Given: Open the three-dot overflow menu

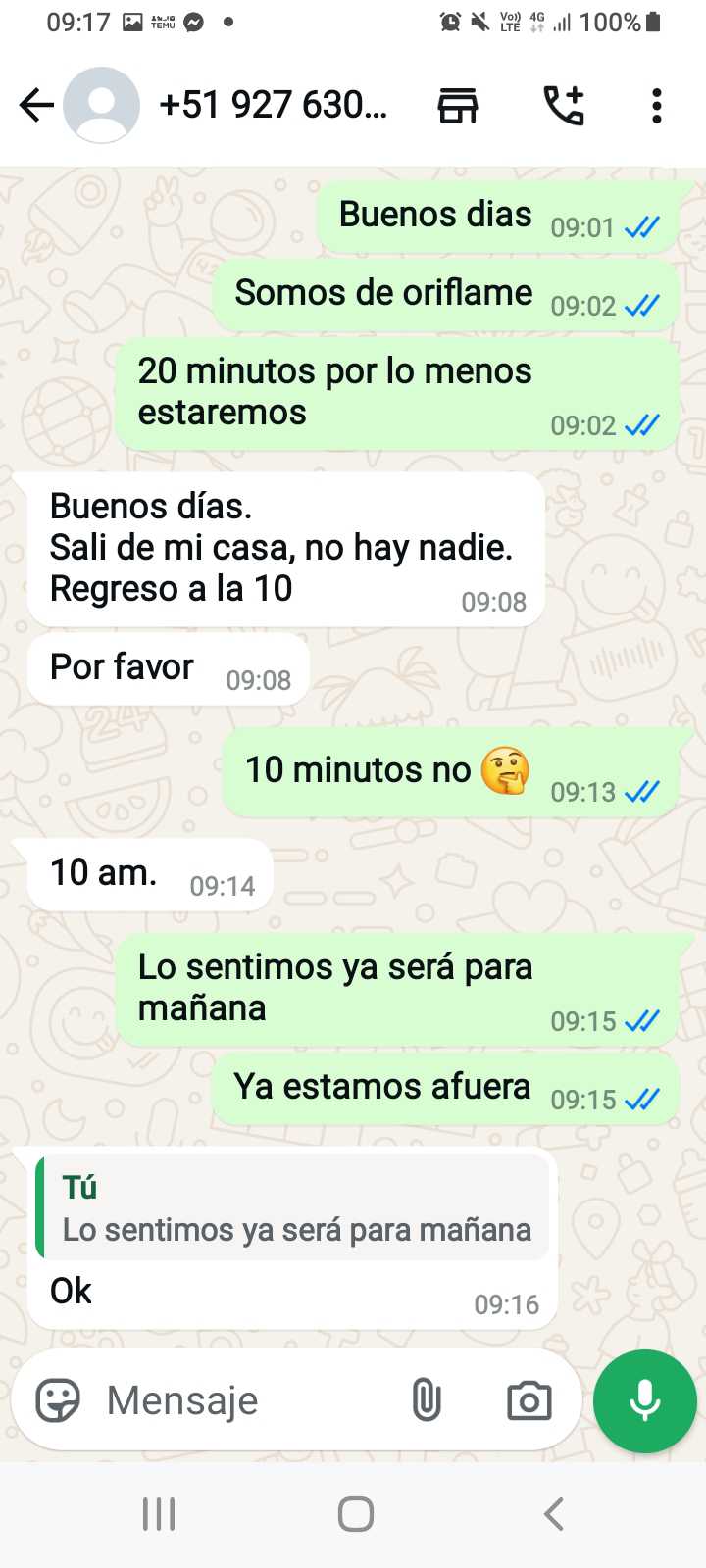Looking at the screenshot, I should (x=656, y=105).
